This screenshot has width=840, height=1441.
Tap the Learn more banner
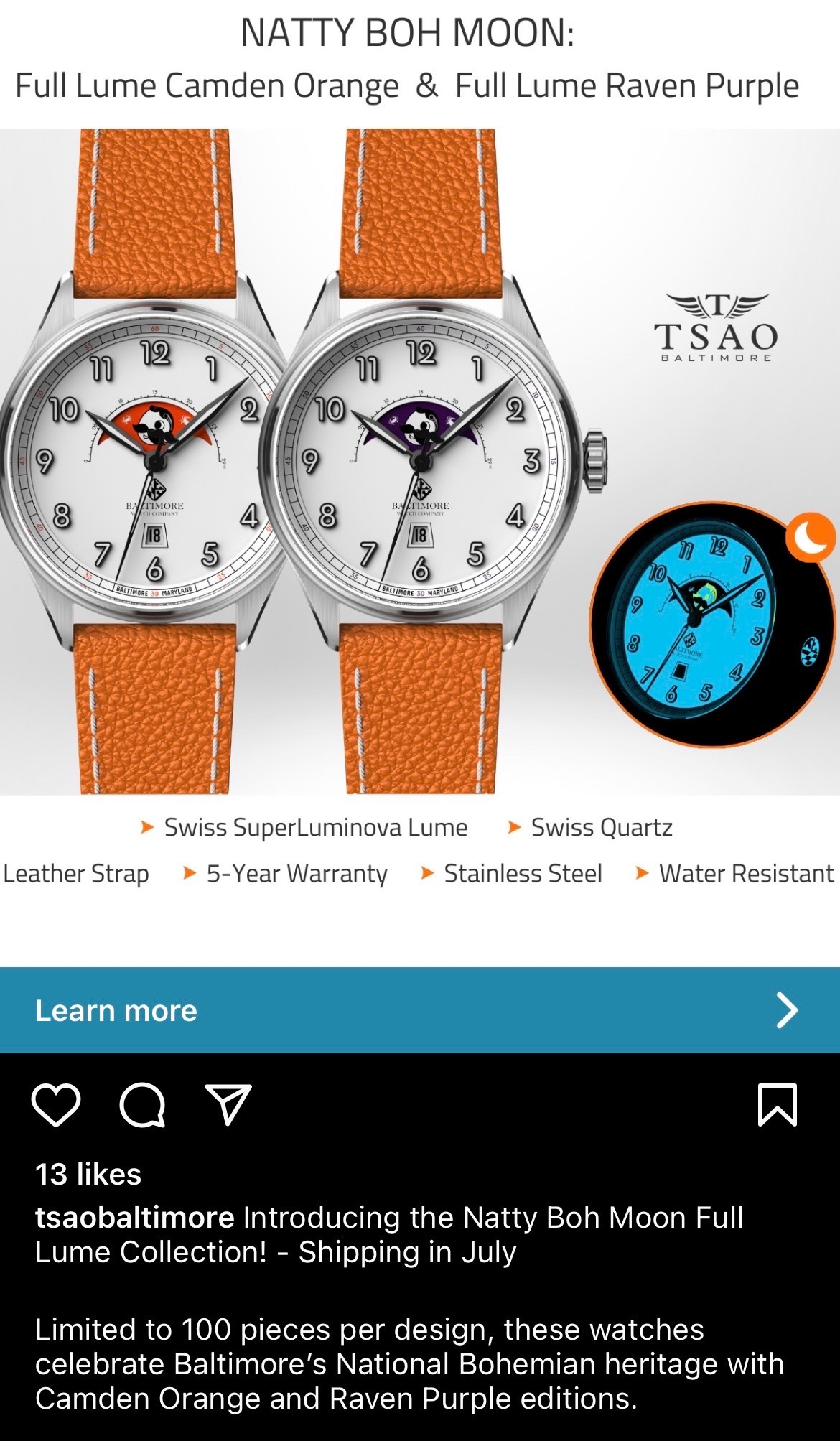(x=420, y=1010)
